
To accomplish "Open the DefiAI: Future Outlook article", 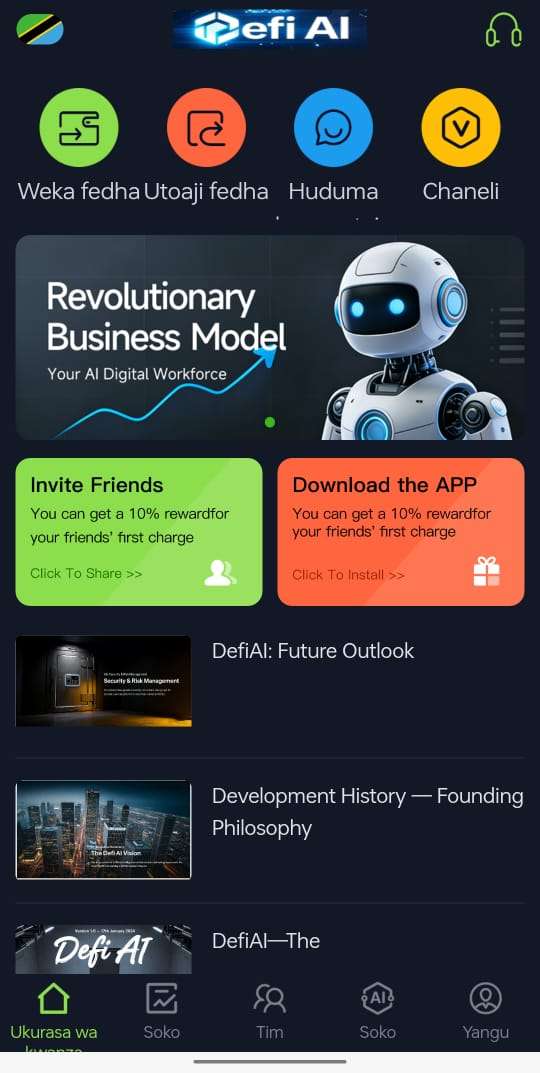I will [270, 682].
